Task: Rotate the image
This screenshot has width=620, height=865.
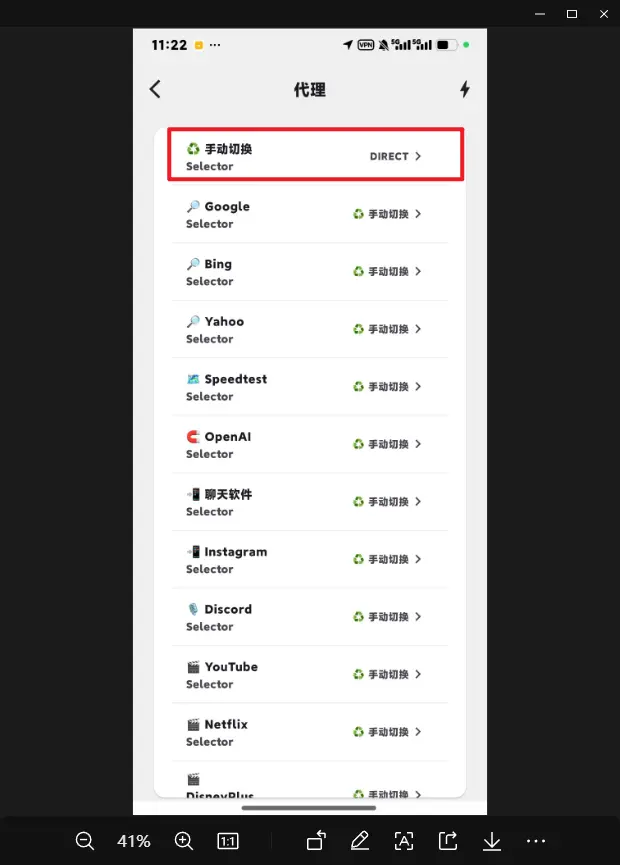Action: point(316,841)
